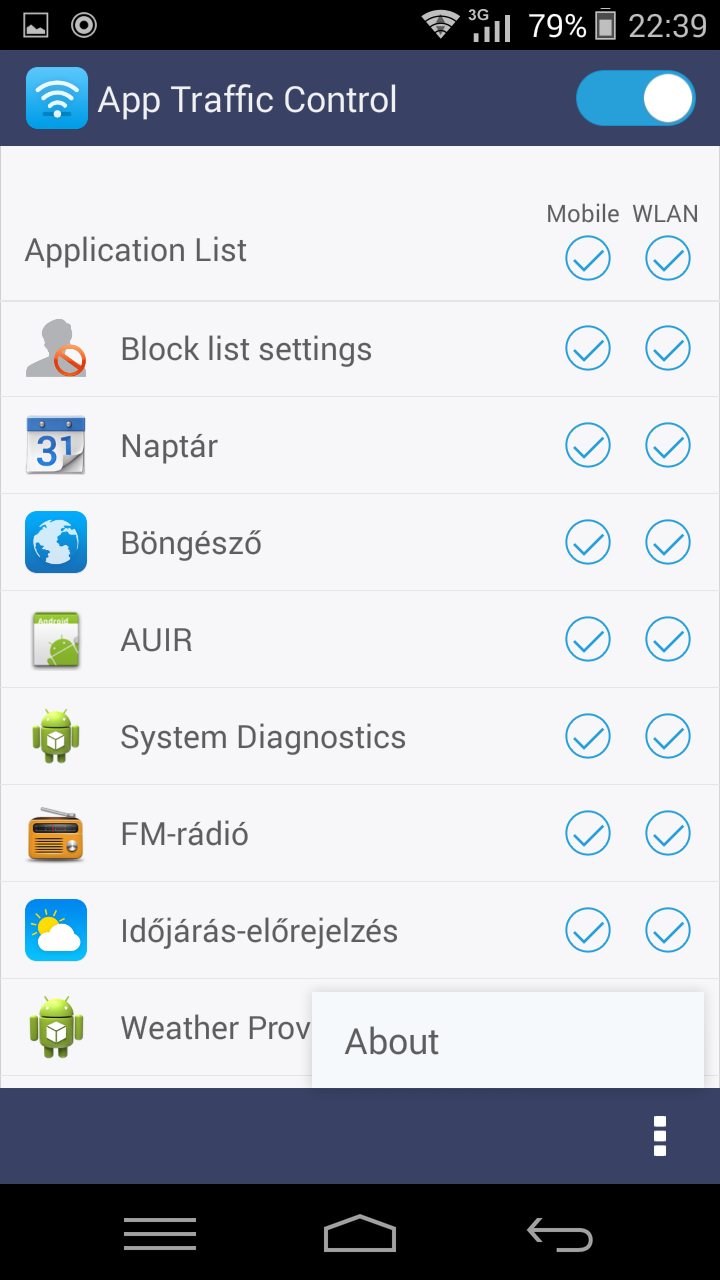Image resolution: width=720 pixels, height=1280 pixels.
Task: Block Mobile data for Böngésző
Action: [x=588, y=542]
